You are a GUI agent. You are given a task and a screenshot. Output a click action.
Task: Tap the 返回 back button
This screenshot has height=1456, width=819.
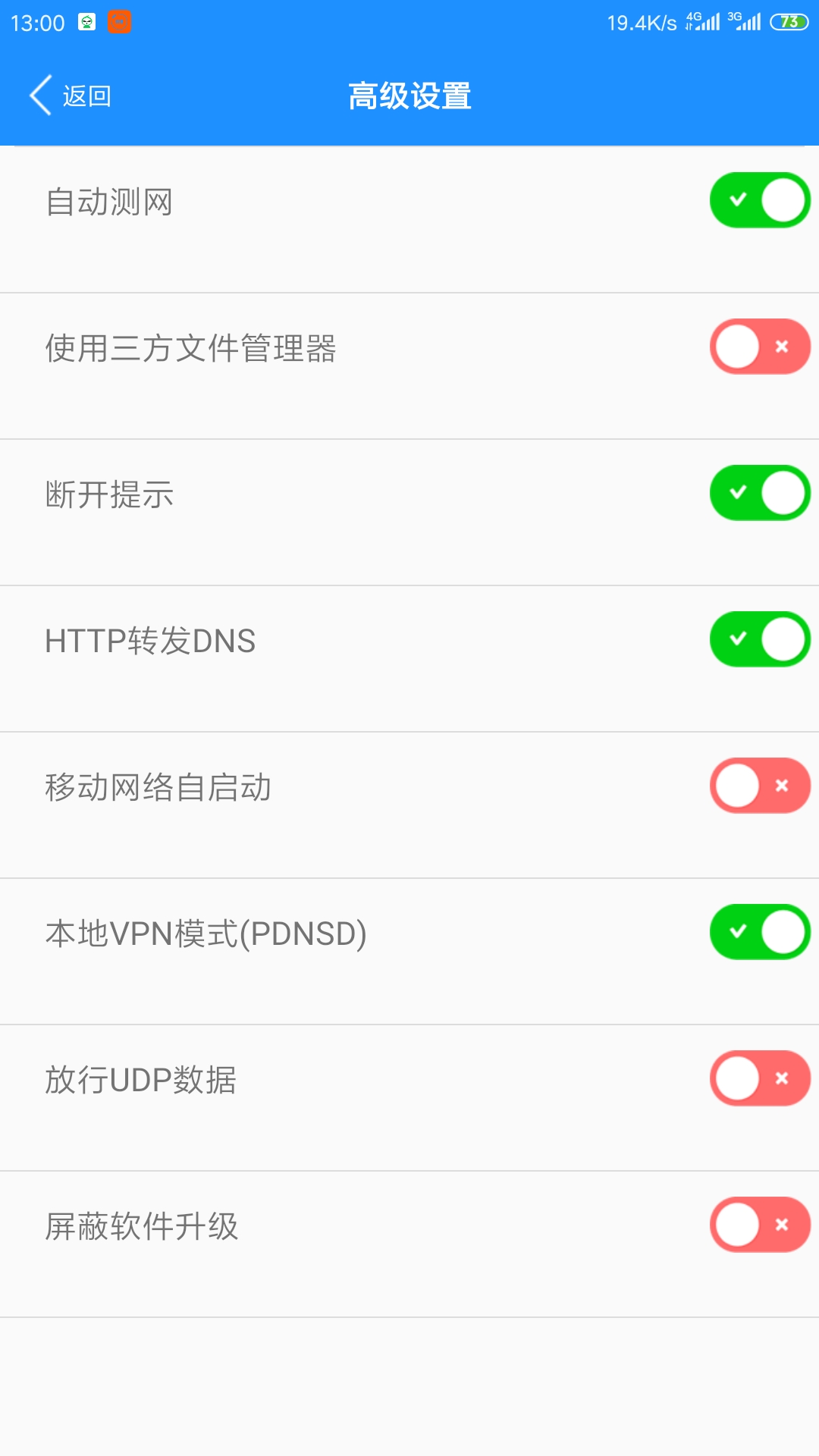71,96
